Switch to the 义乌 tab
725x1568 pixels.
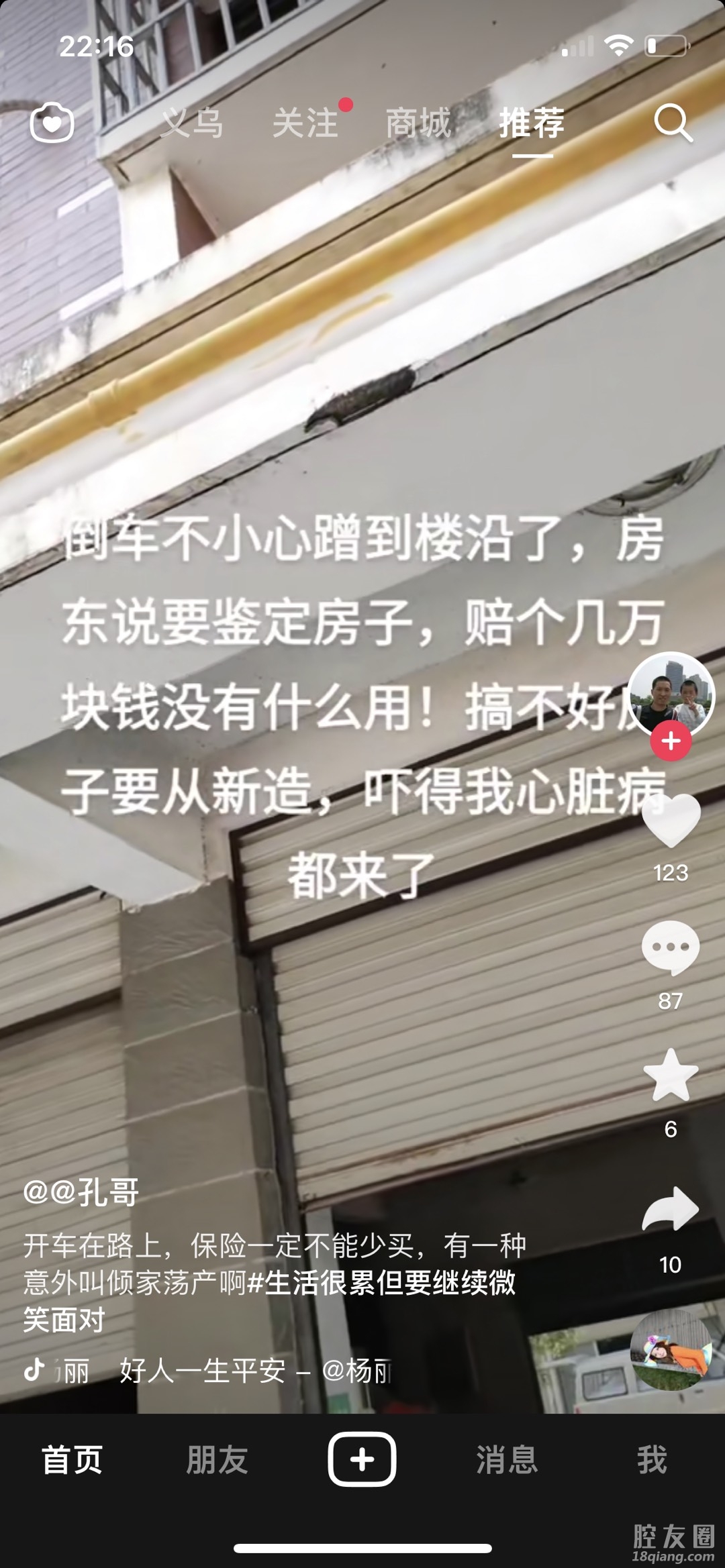[192, 123]
